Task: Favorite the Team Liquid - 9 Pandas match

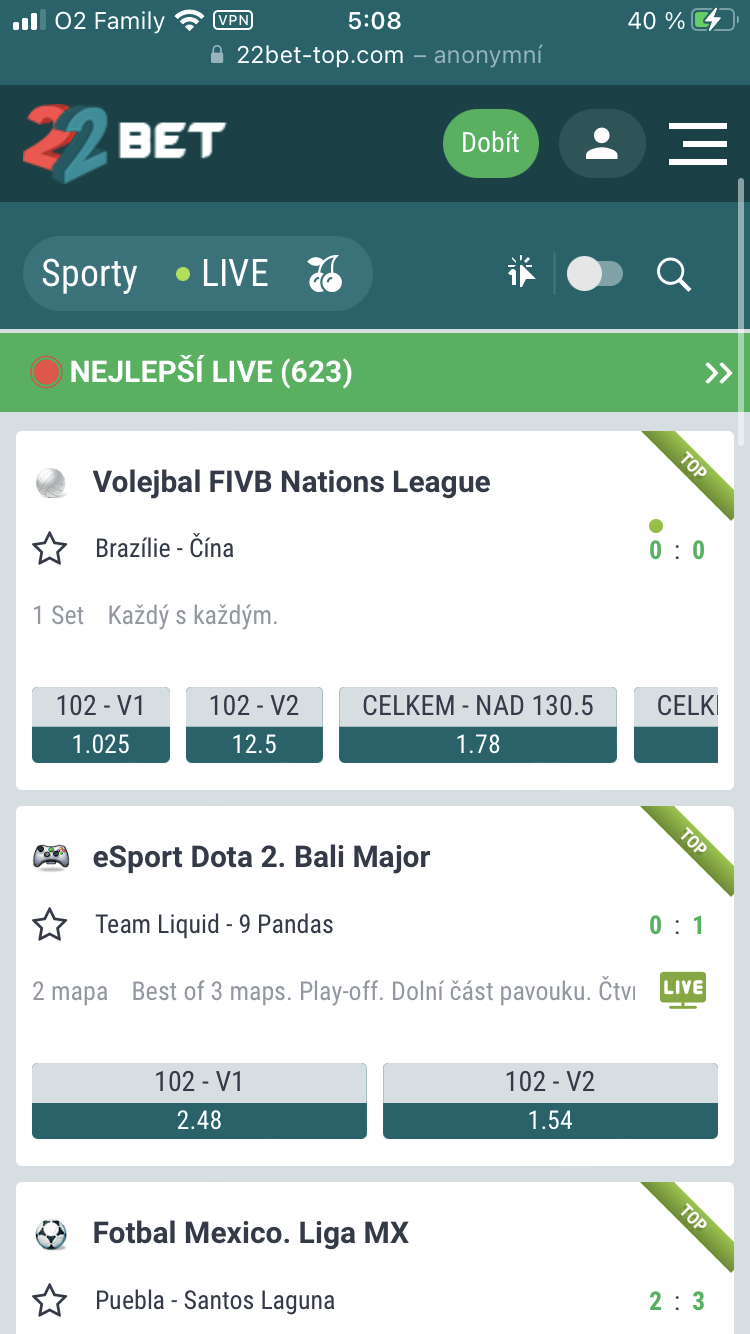Action: pos(50,925)
